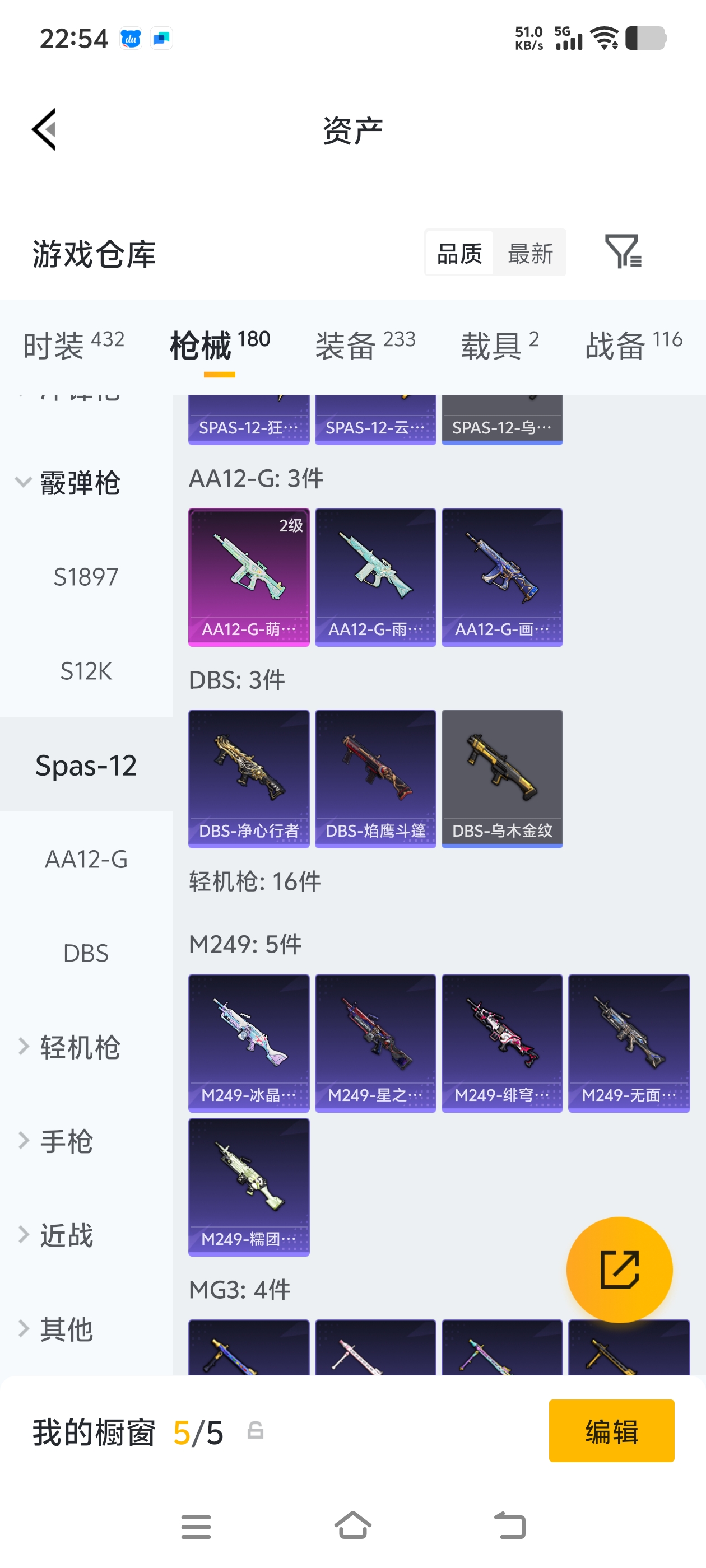Viewport: 706px width, 1568px height.
Task: Select S1897 in the sidebar
Action: [86, 577]
